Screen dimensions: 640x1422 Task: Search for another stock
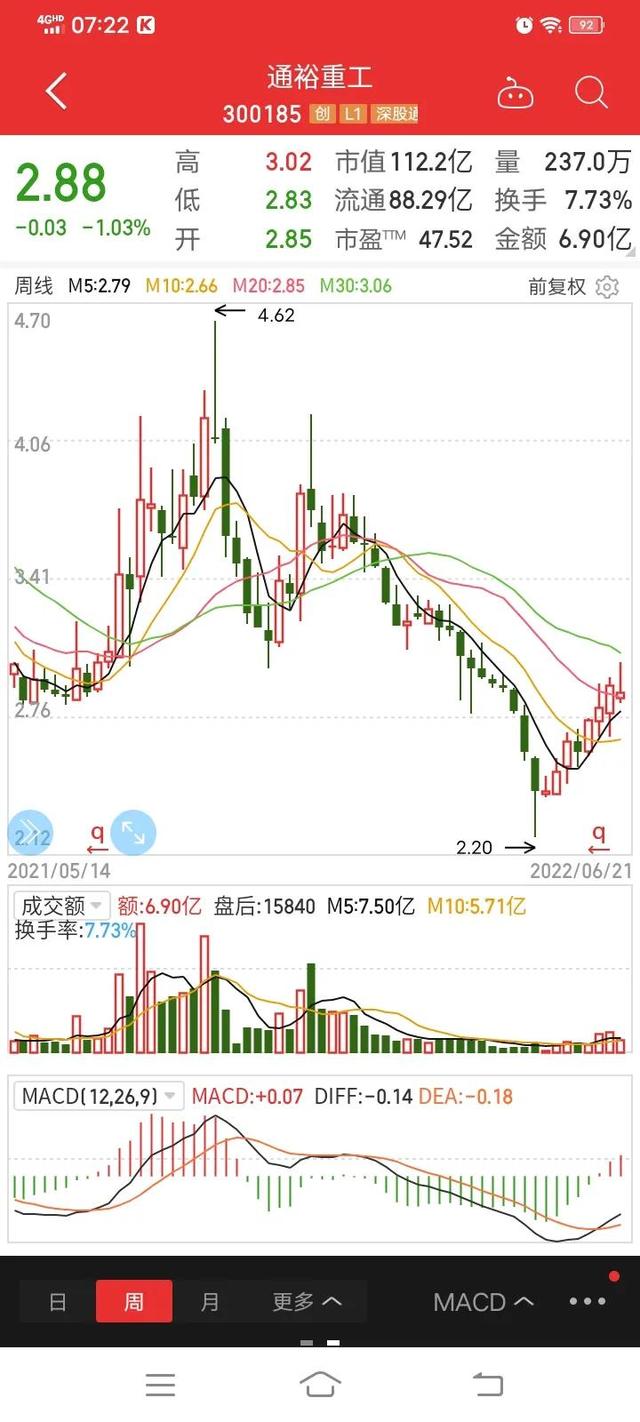pyautogui.click(x=591, y=93)
